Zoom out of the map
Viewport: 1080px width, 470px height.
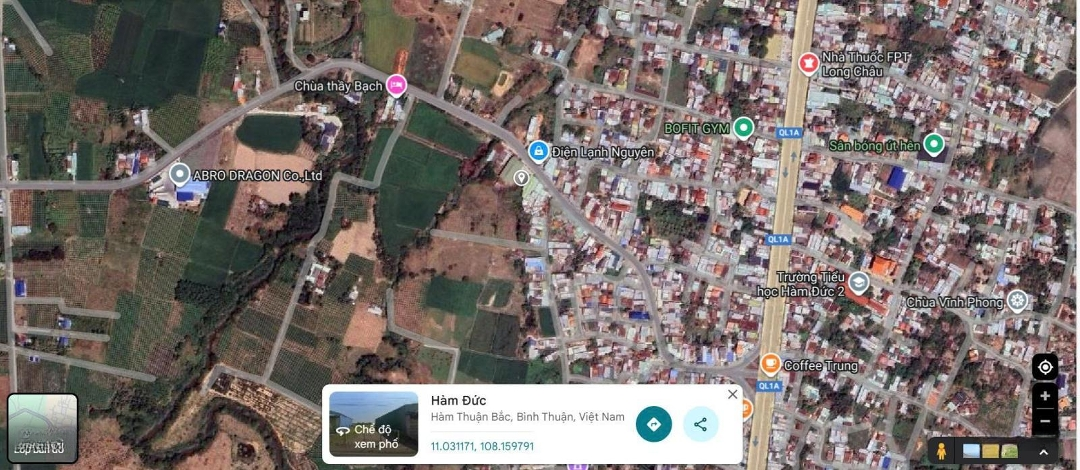[x=1045, y=421]
